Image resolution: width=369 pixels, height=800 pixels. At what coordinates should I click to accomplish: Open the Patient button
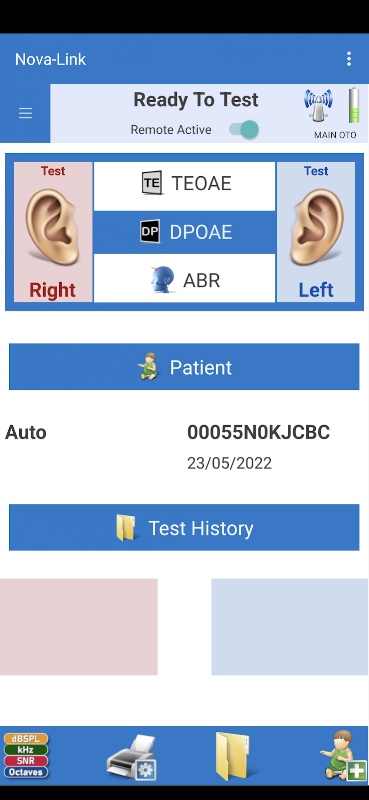coord(184,367)
